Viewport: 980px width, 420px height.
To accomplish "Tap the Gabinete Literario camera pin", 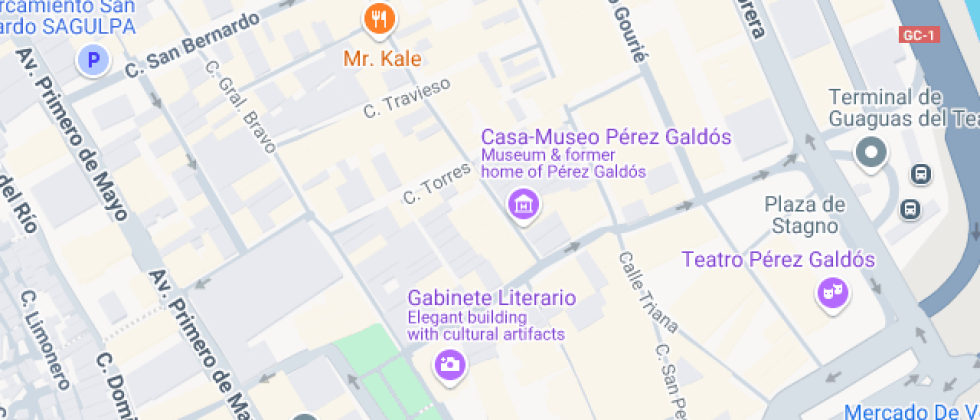I will point(450,365).
